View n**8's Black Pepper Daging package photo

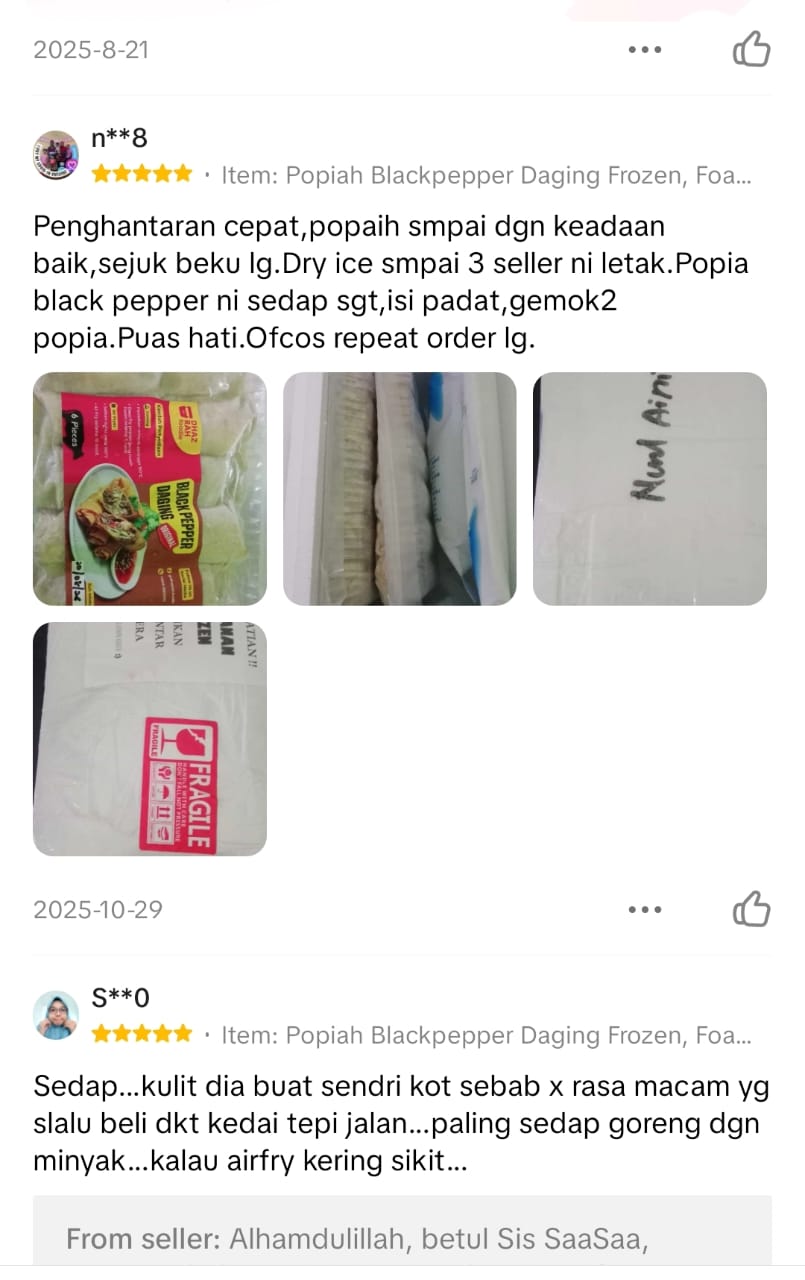[150, 489]
